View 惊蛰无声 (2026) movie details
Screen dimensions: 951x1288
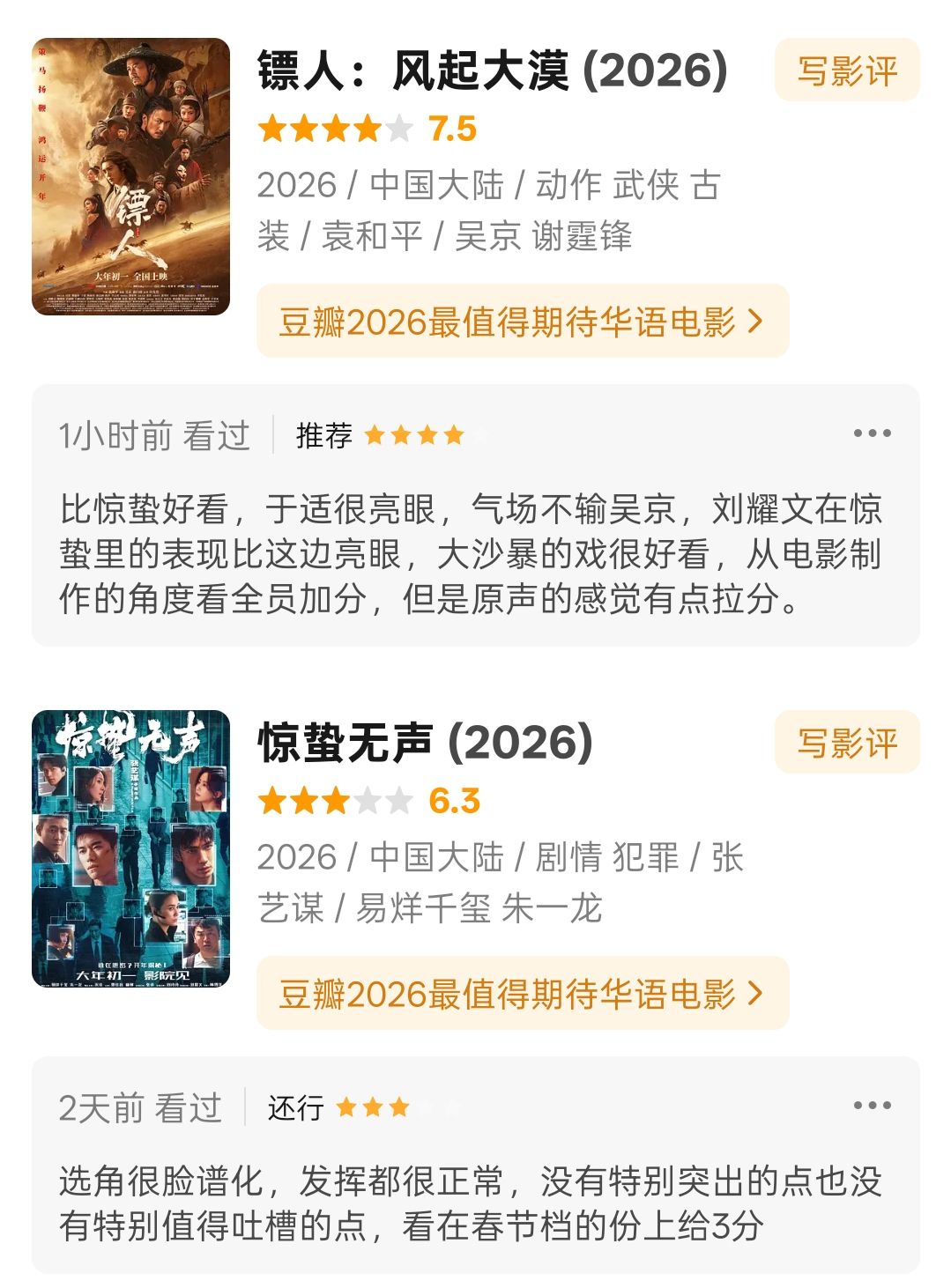tap(425, 743)
